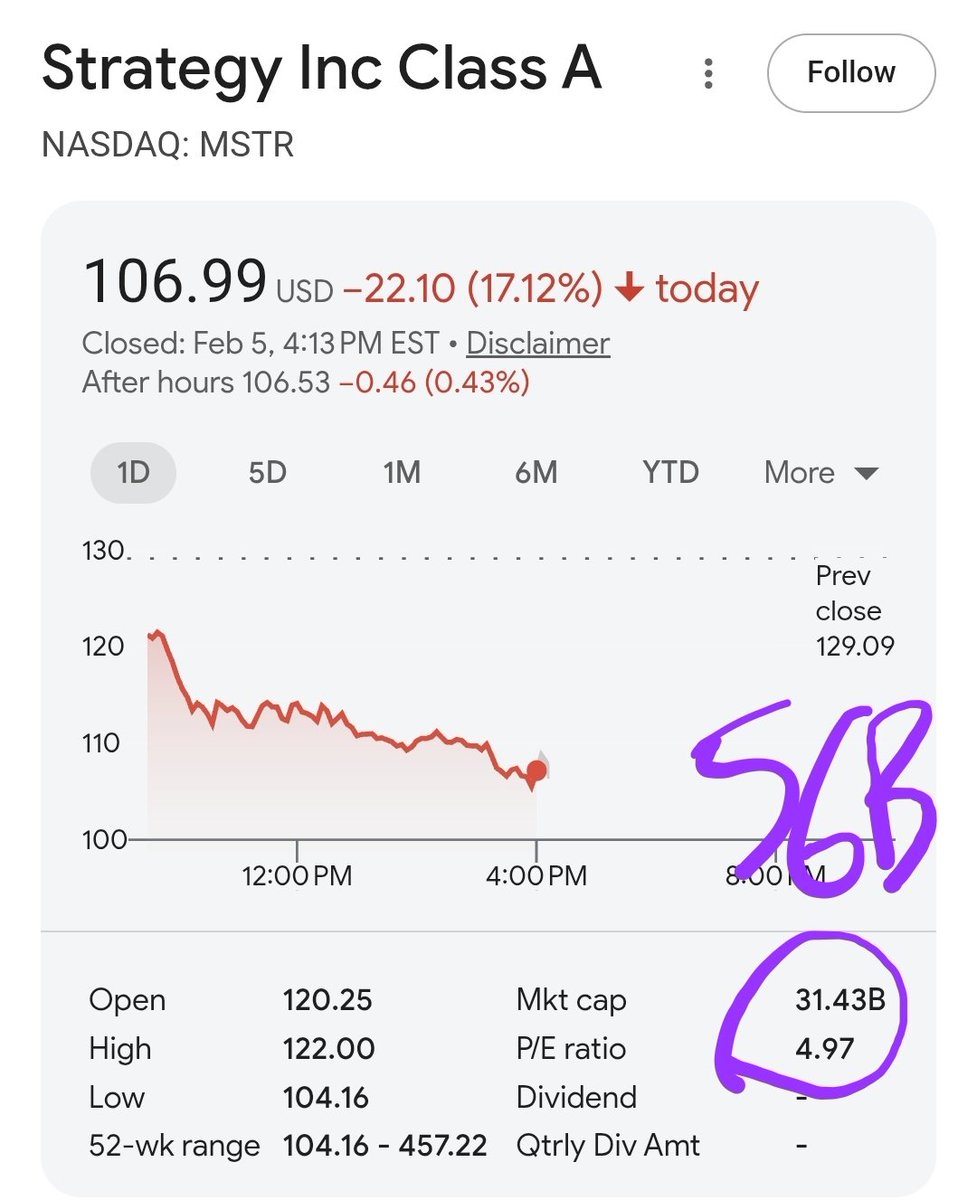Switch to the 5D chart range
Image resolution: width=977 pixels, height=1200 pixels.
(267, 472)
